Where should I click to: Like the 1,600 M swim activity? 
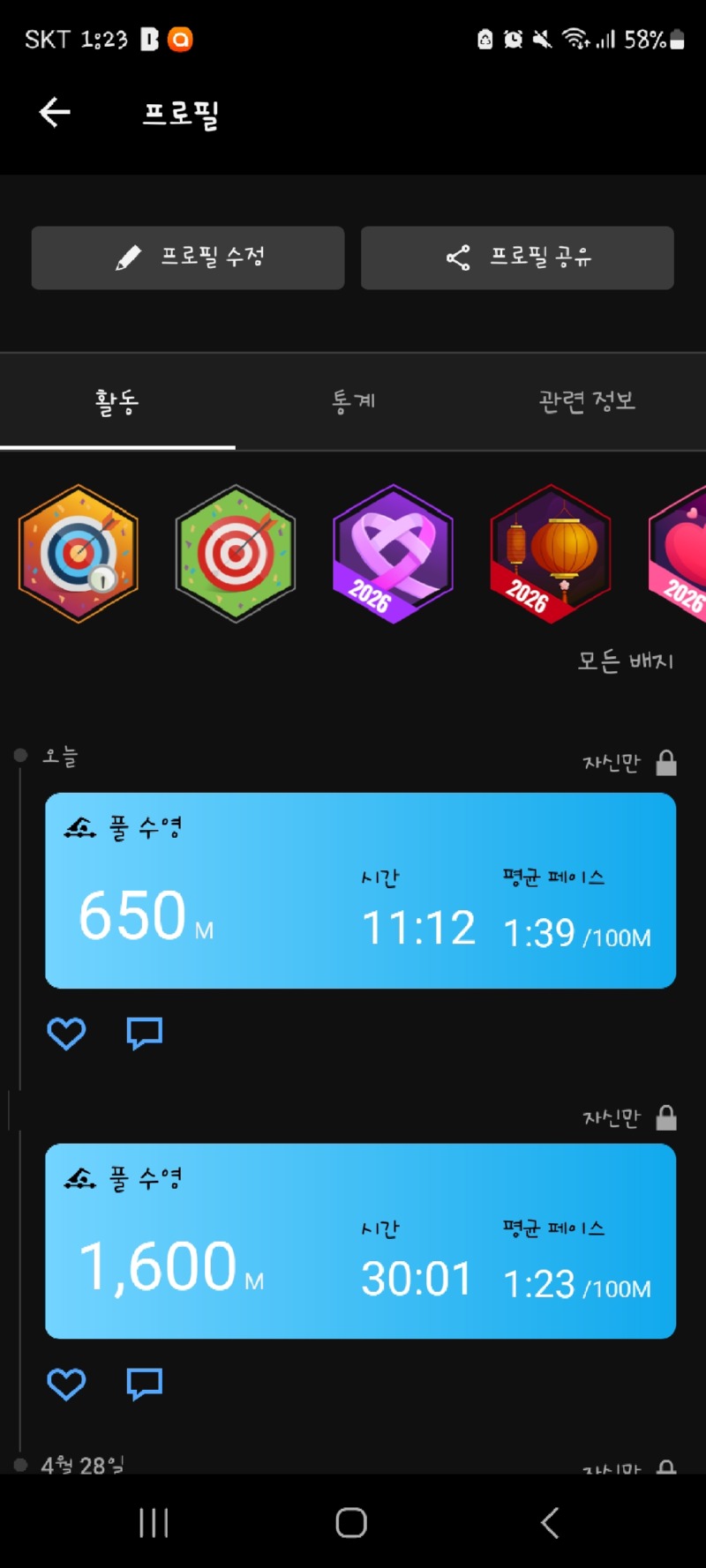(x=66, y=1384)
